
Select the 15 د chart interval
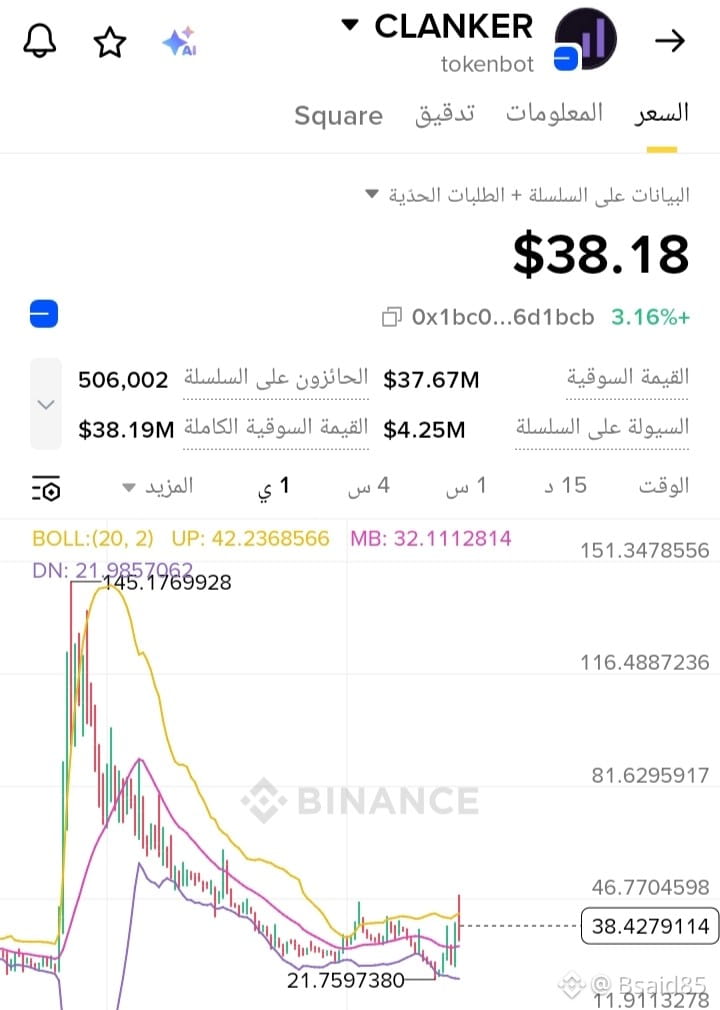[x=565, y=486]
